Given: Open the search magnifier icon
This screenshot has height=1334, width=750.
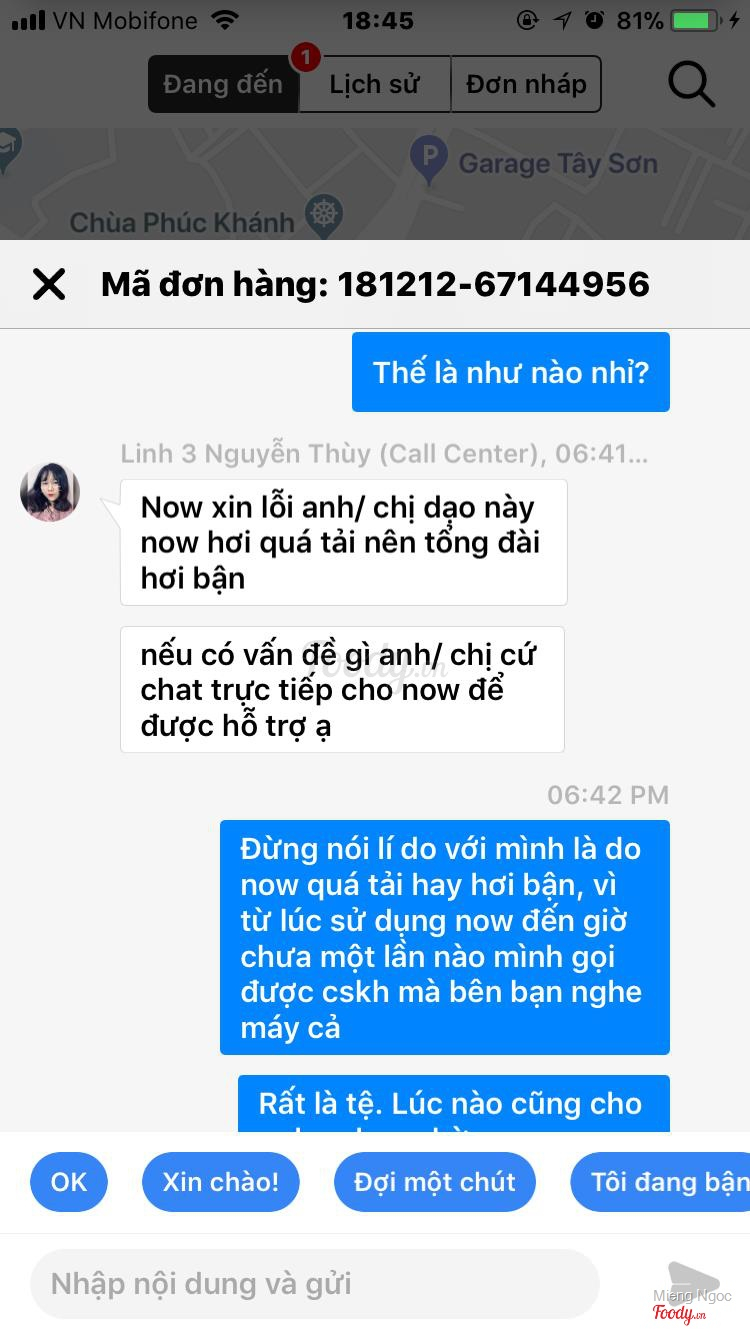Looking at the screenshot, I should tap(691, 84).
